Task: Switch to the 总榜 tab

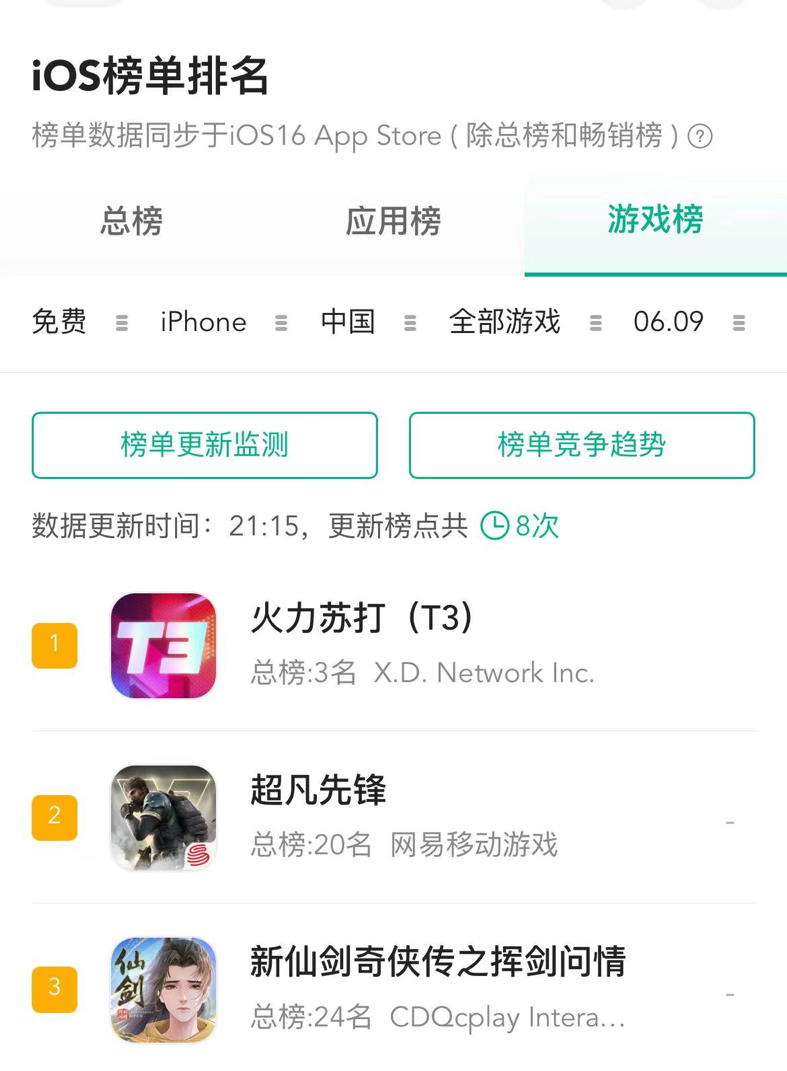Action: click(x=131, y=221)
